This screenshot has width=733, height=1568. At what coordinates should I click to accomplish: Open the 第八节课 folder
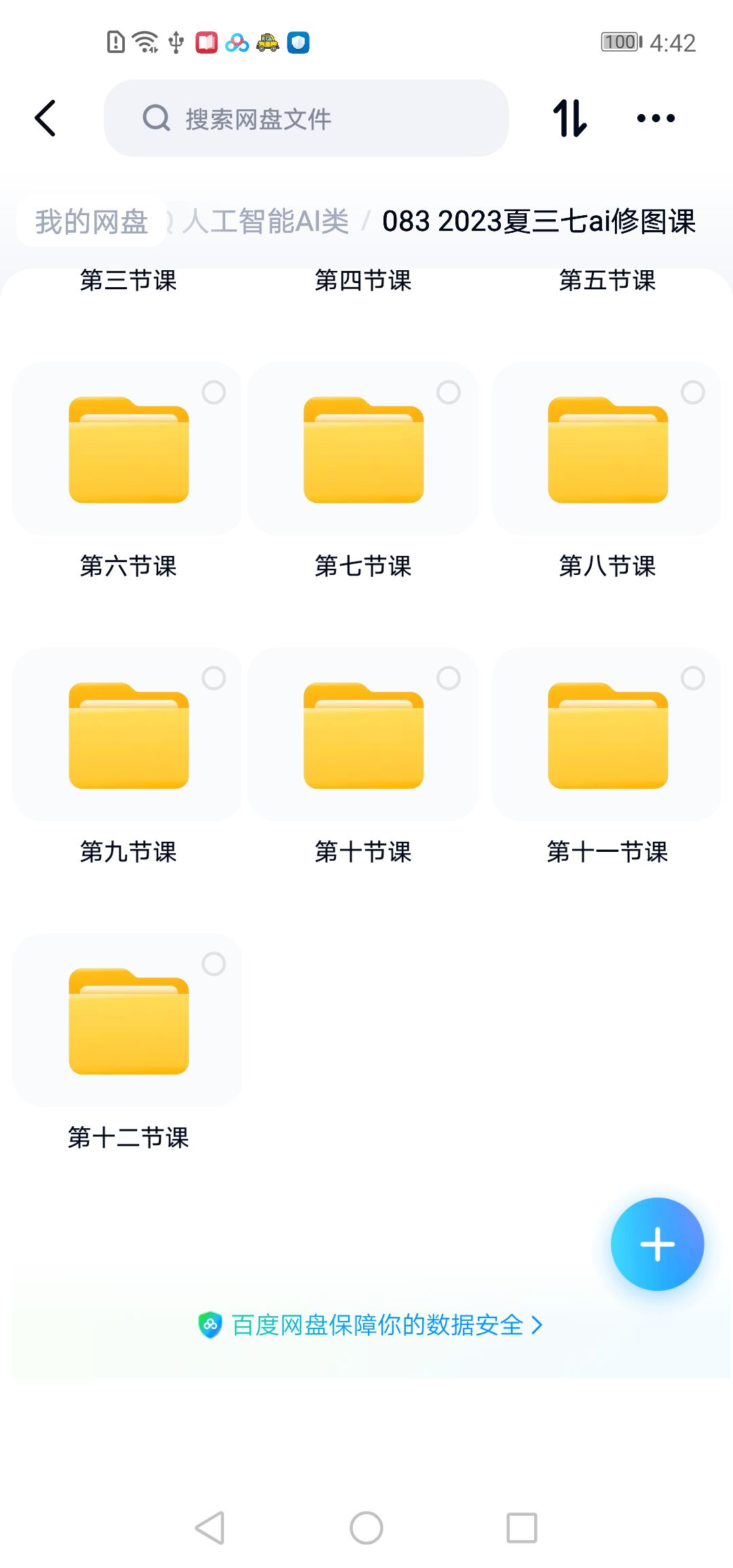click(x=607, y=450)
